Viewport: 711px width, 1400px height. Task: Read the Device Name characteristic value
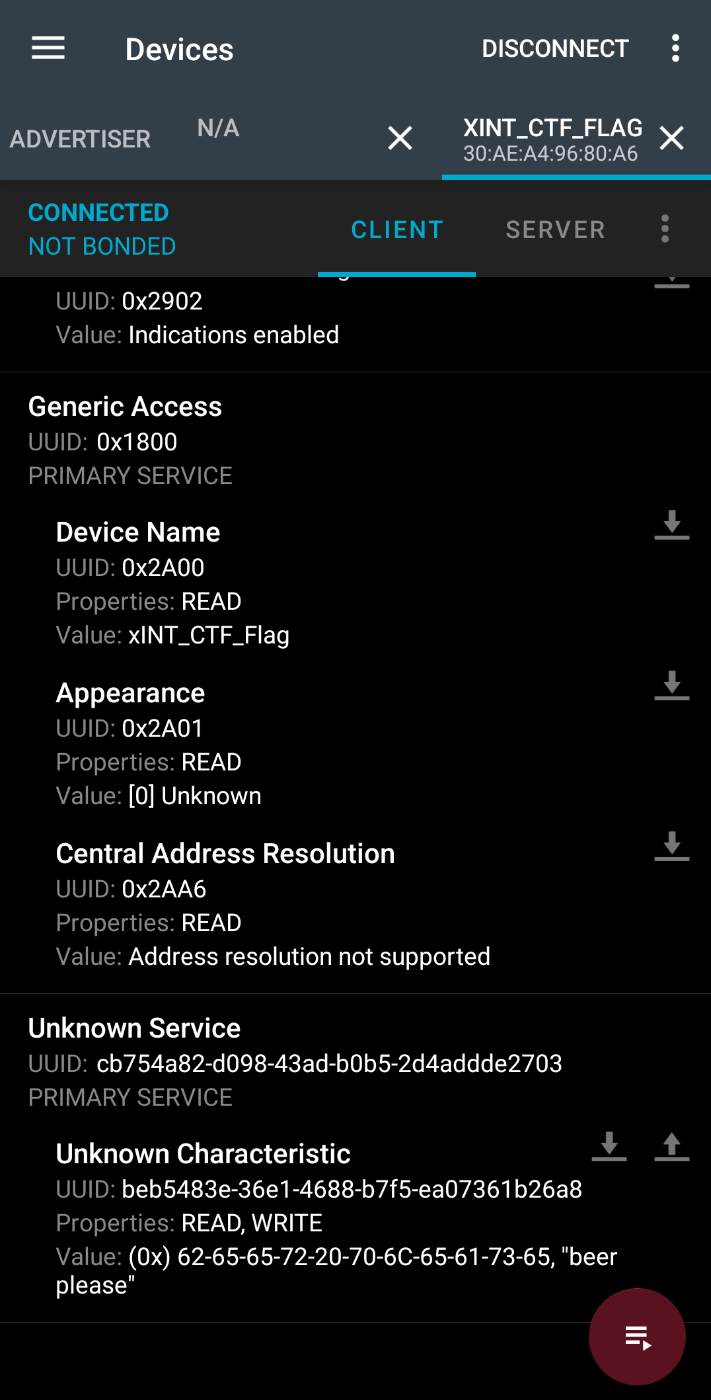[x=672, y=525]
